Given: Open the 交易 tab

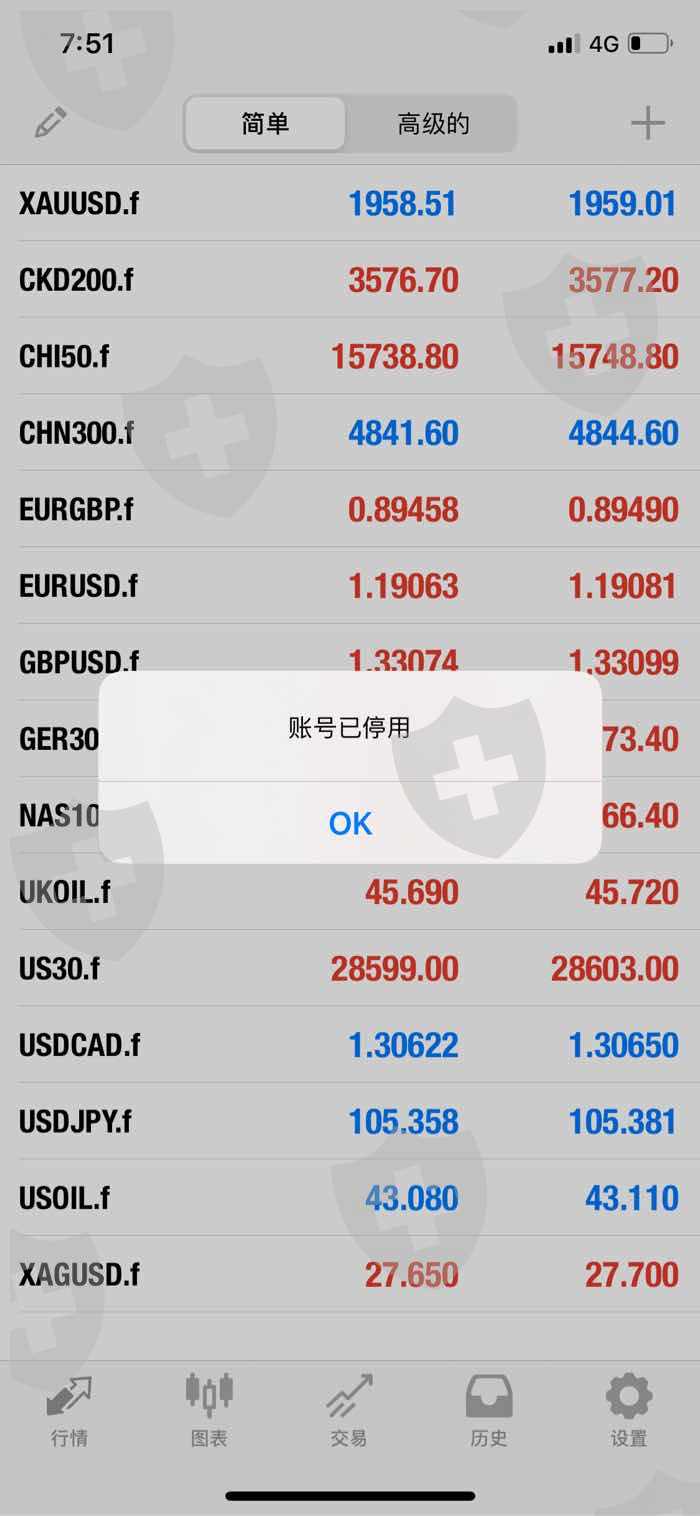Looking at the screenshot, I should (349, 1410).
